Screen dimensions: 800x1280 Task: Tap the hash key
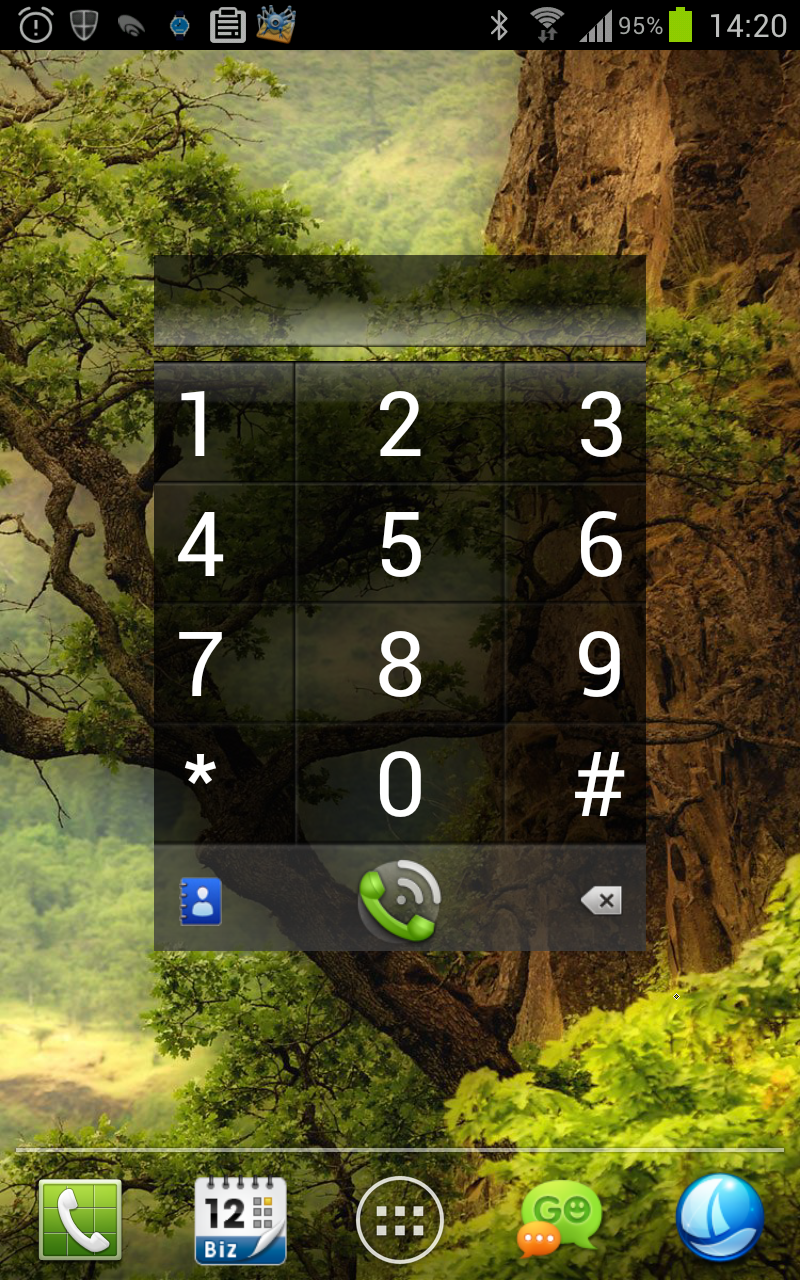pos(576,784)
